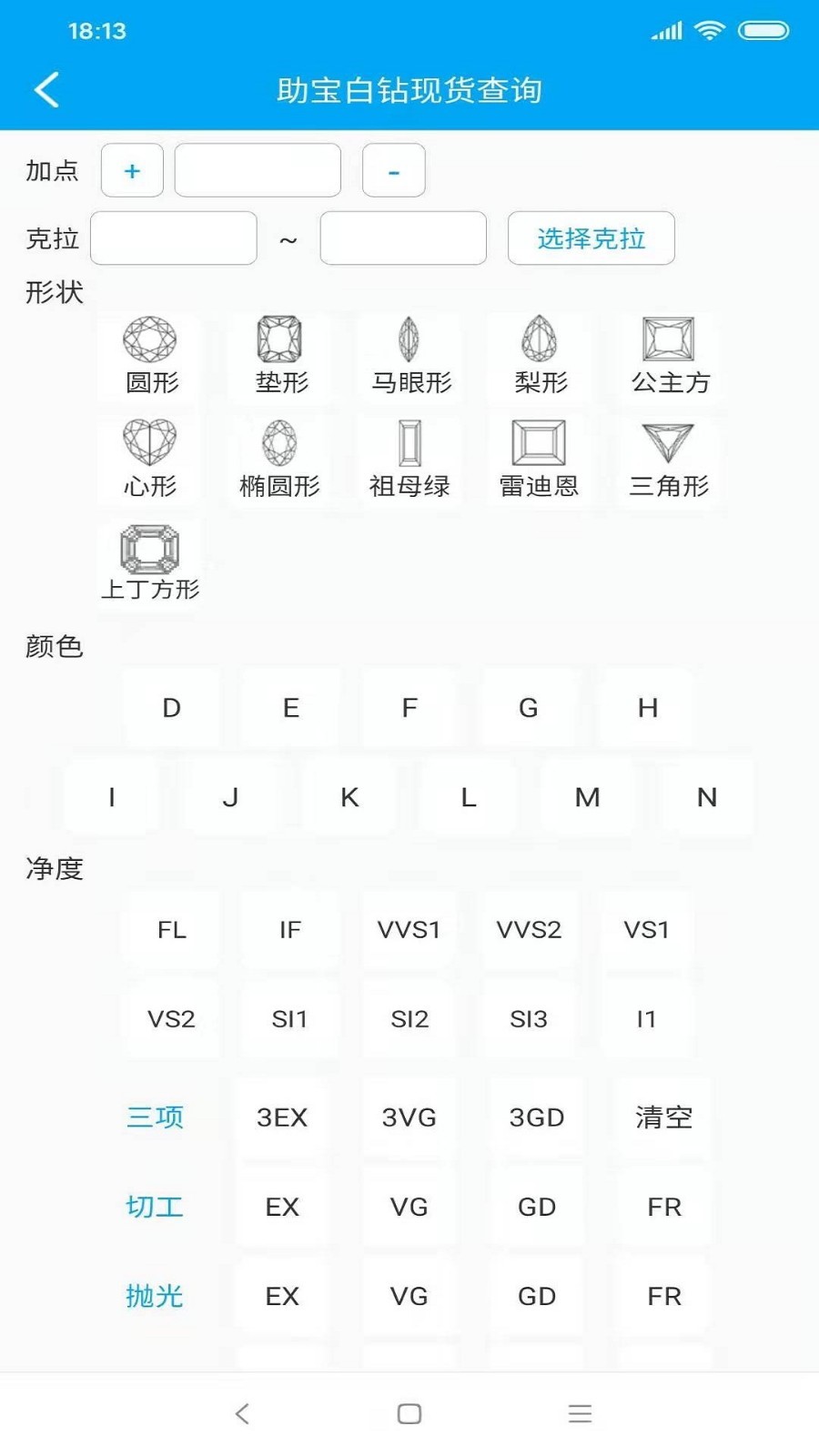Choose SI2 clarity grade

(409, 1019)
